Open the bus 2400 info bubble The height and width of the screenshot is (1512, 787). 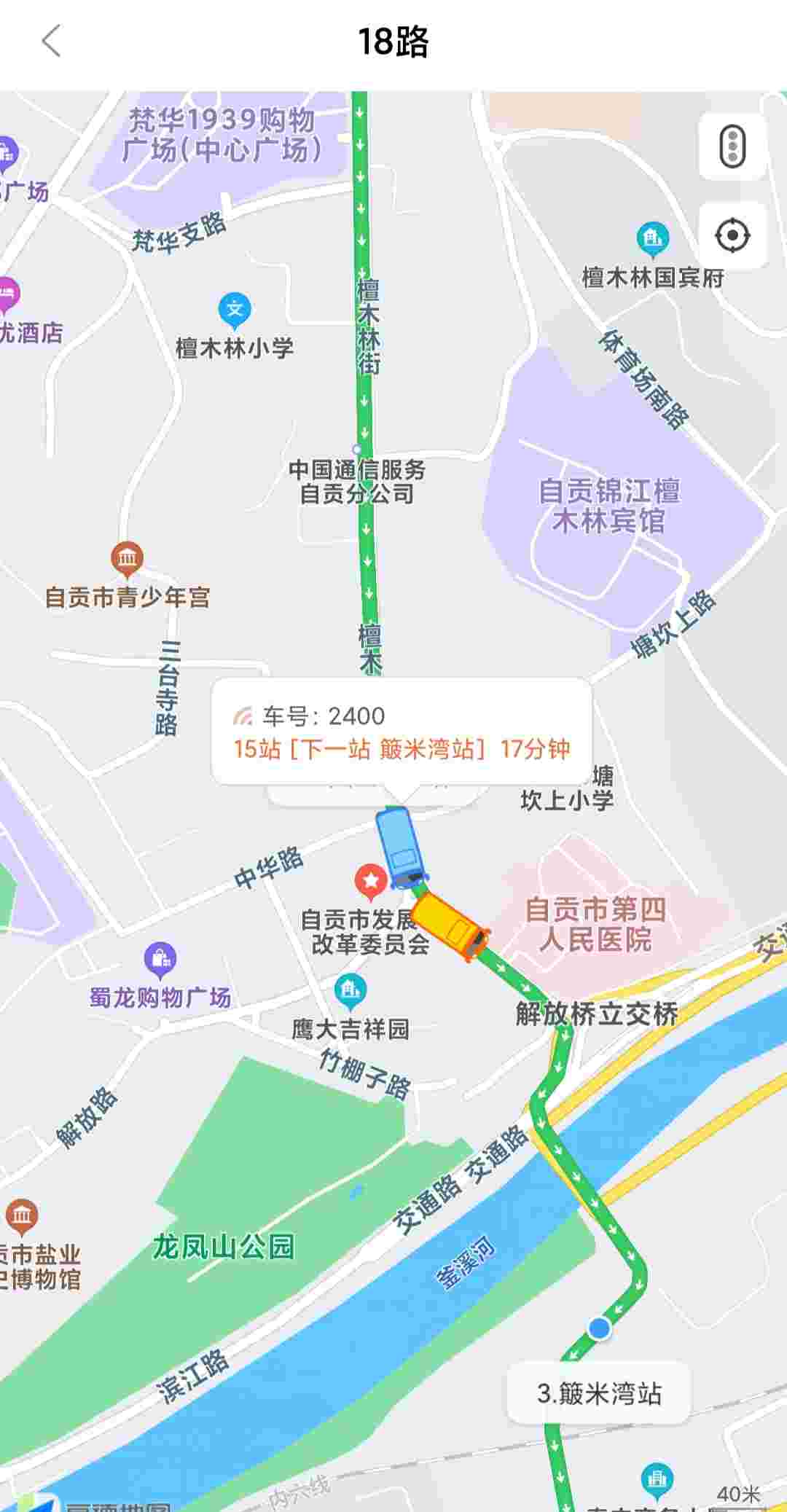[x=401, y=732]
